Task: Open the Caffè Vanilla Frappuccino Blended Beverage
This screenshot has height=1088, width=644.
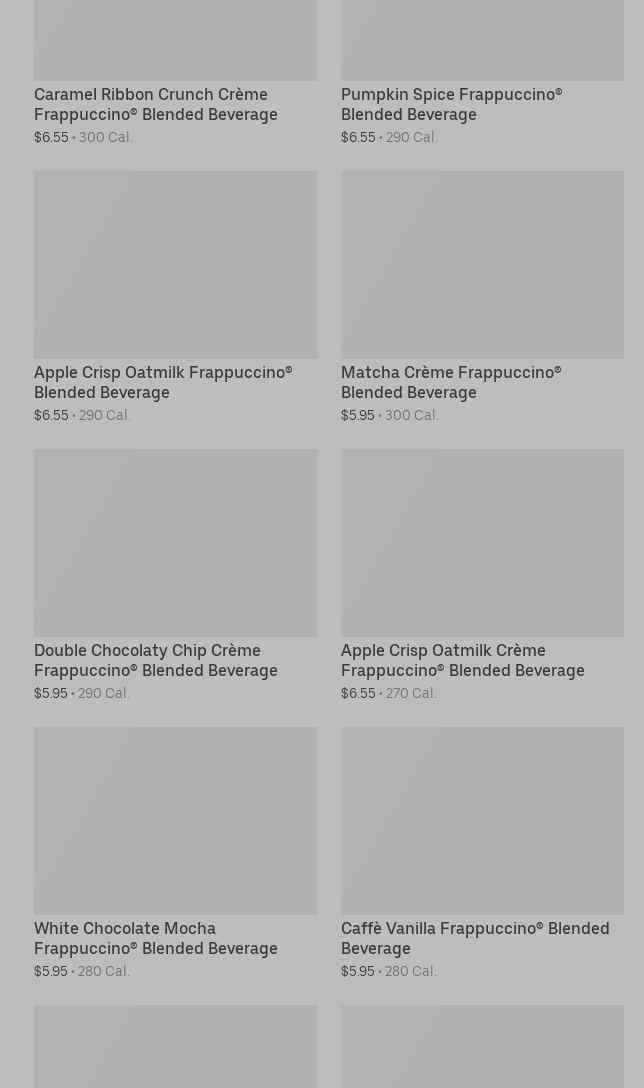Action: [482, 853]
